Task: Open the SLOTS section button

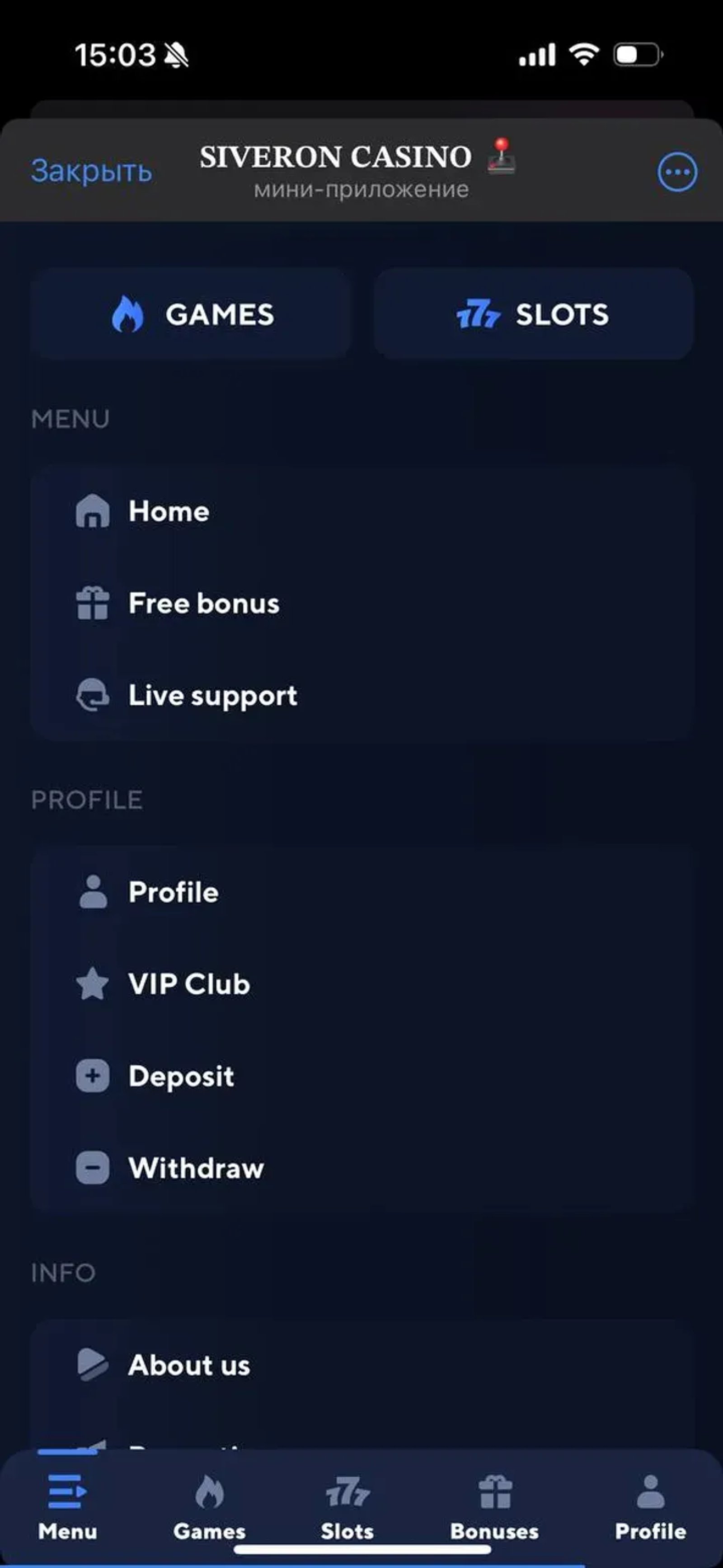Action: click(533, 314)
